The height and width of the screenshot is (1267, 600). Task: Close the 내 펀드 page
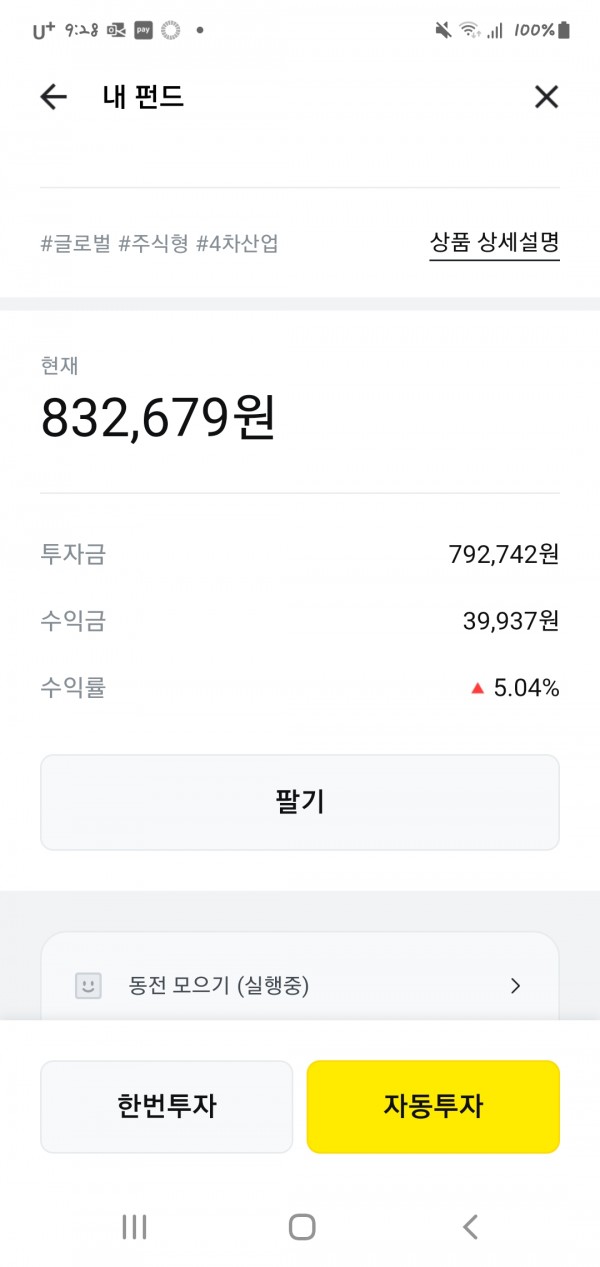click(546, 97)
